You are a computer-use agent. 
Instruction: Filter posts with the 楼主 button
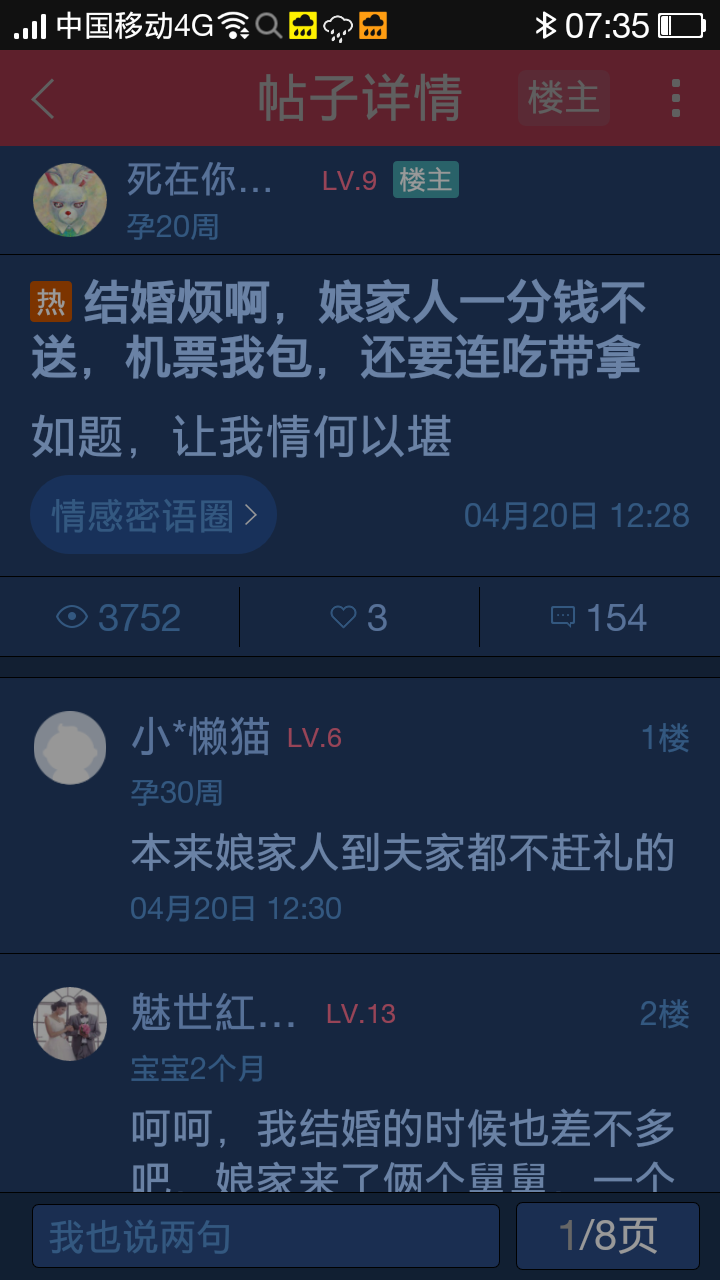[563, 98]
